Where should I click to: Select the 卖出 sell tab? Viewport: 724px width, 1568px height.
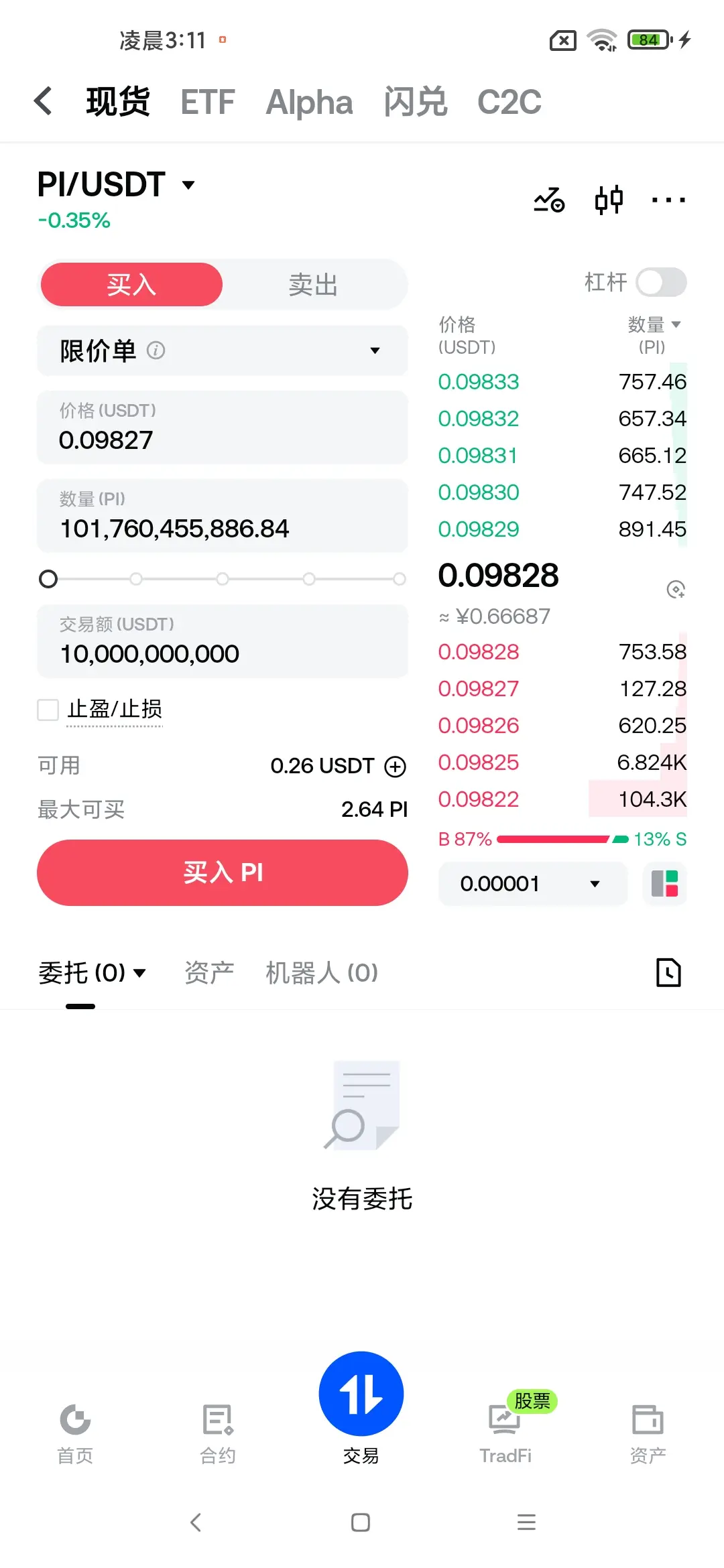313,285
